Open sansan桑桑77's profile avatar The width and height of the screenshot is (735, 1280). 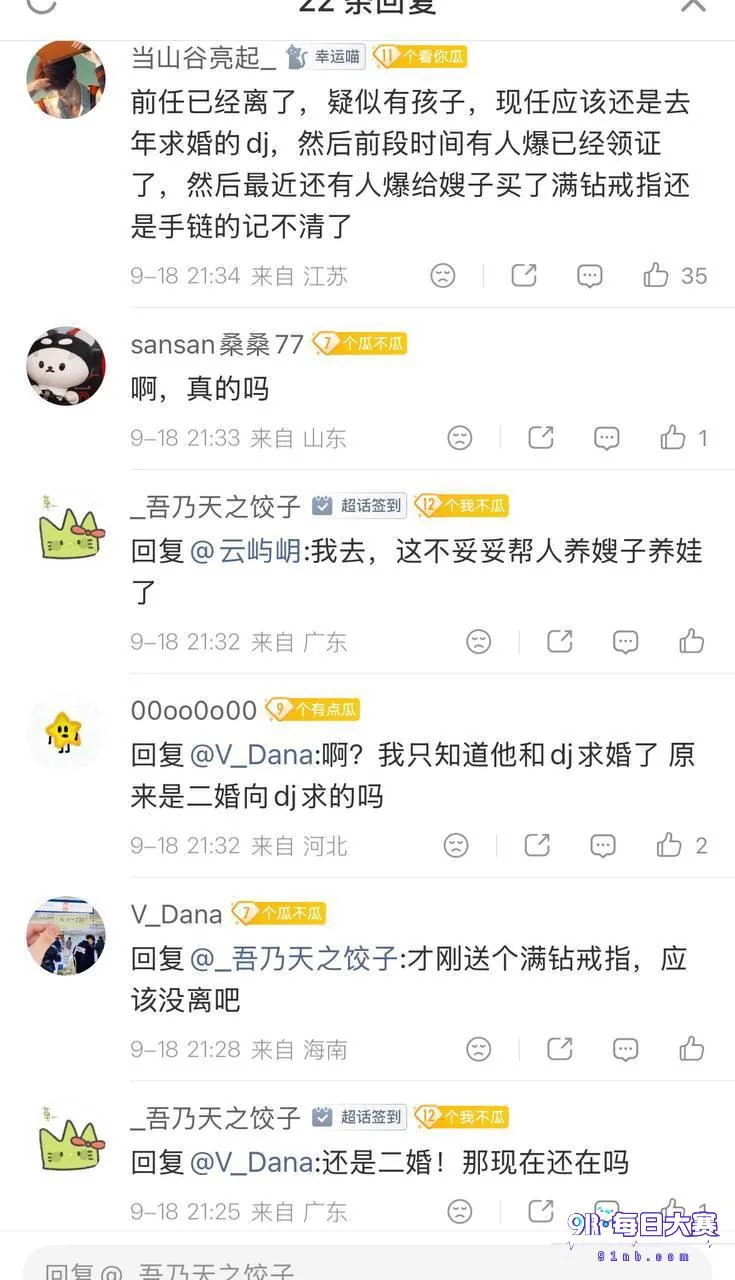pyautogui.click(x=66, y=365)
